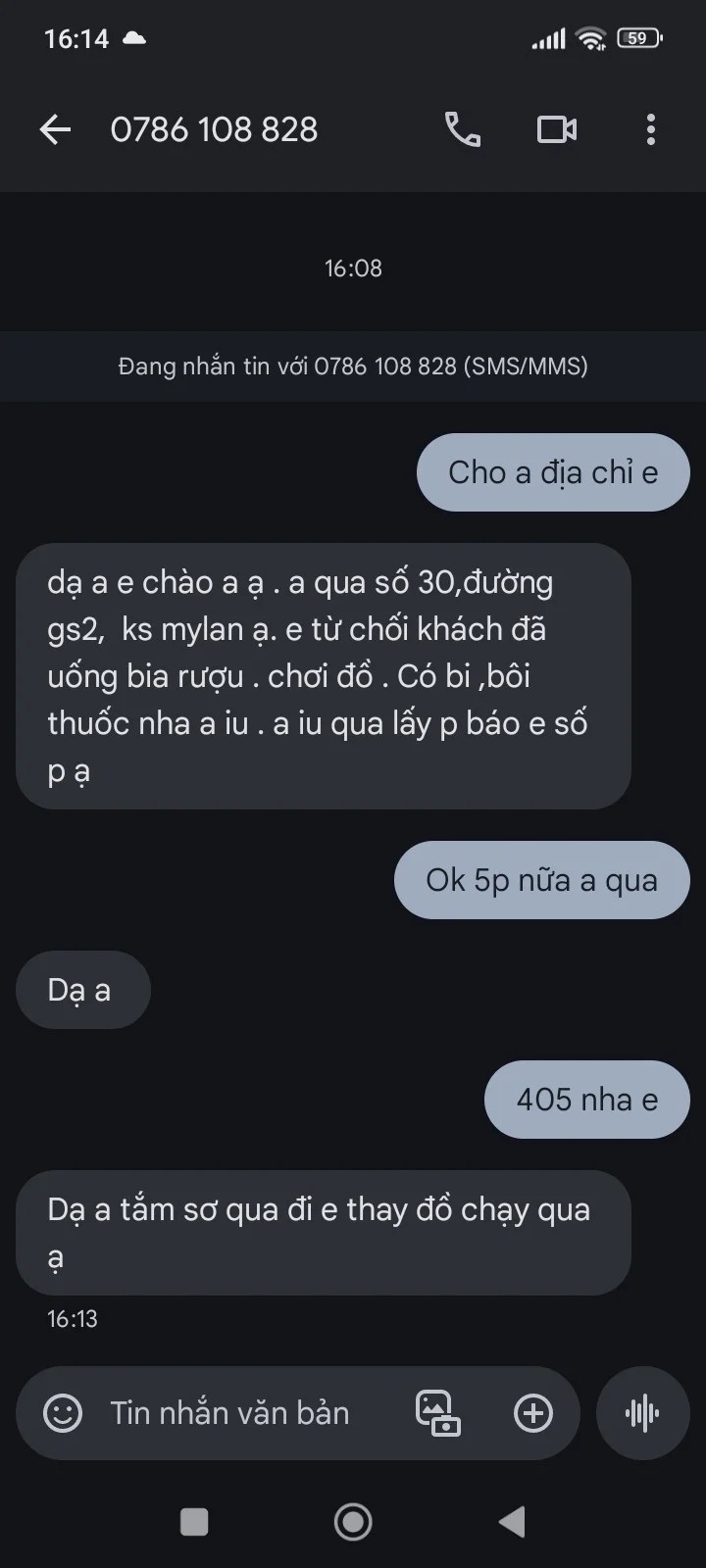Open the overflow menu
This screenshot has width=706, height=1568.
(651, 129)
